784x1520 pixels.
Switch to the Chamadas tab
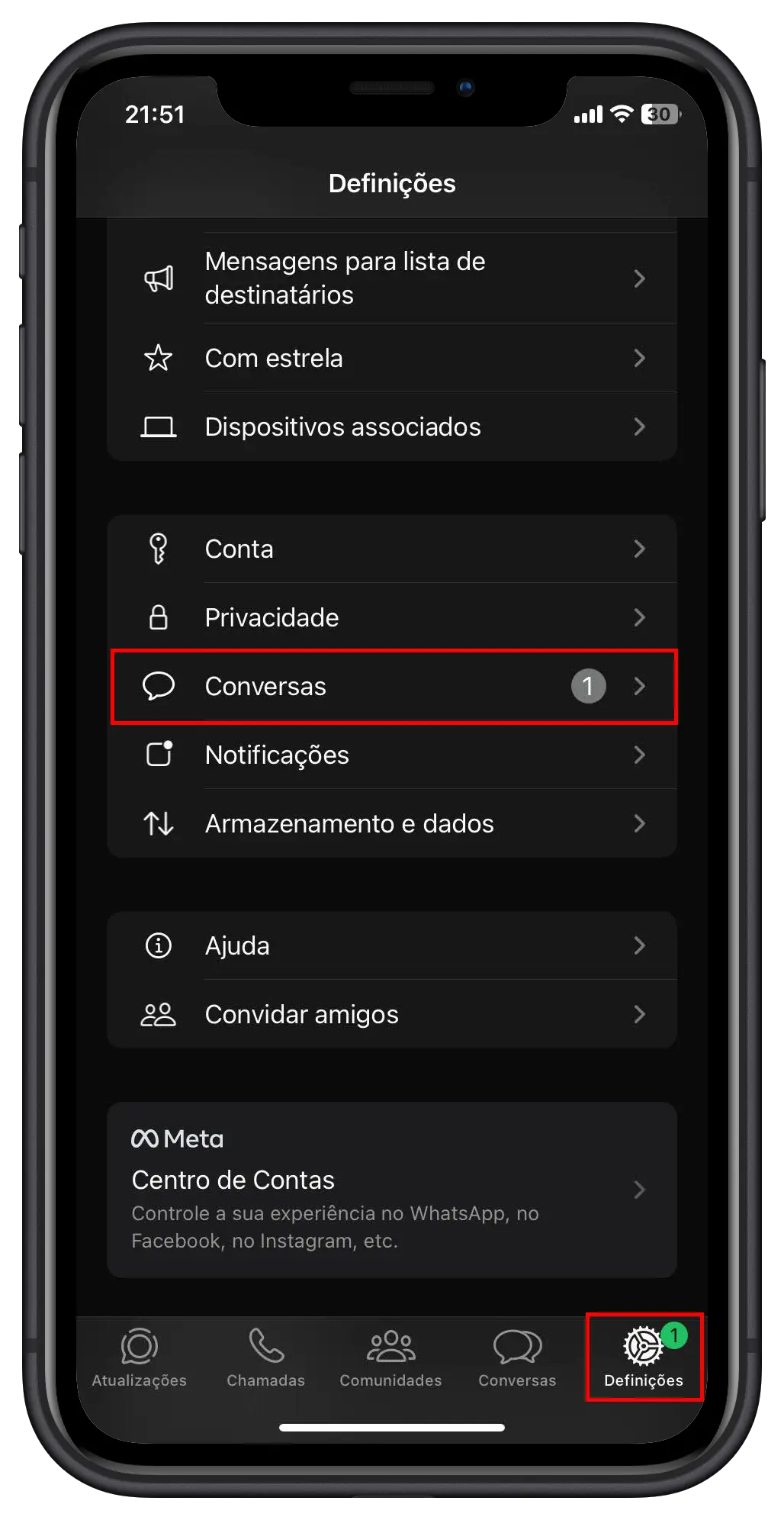265,1357
